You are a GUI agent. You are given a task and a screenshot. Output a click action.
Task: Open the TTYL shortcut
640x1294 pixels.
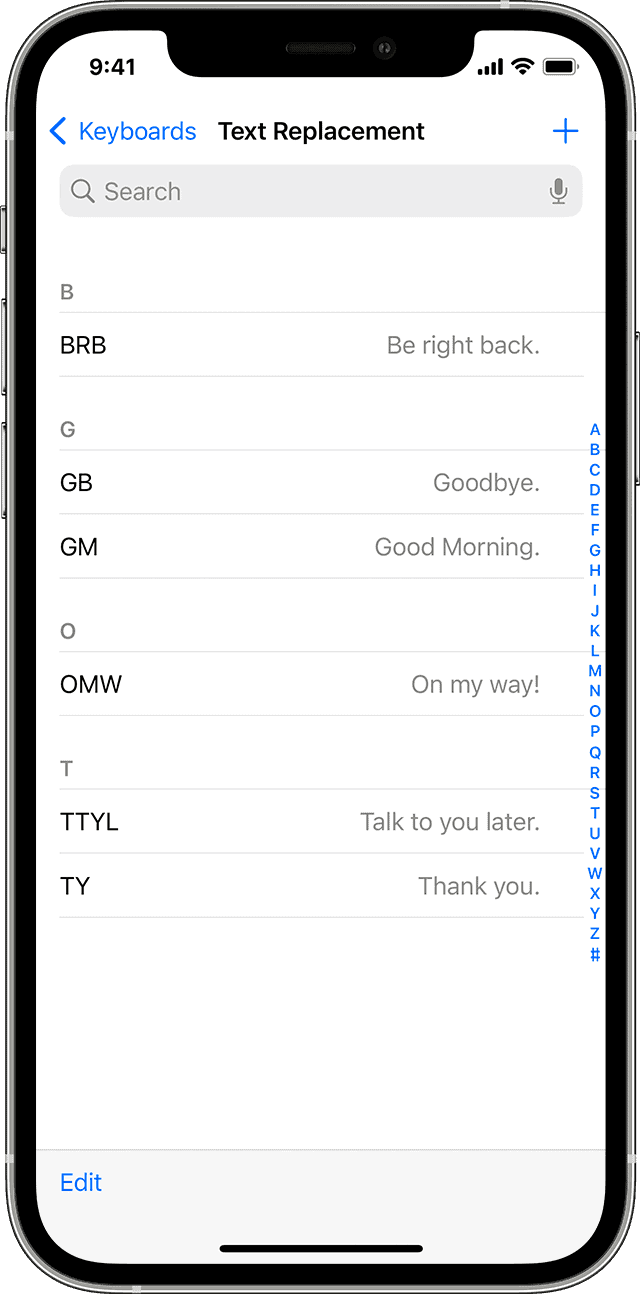click(x=321, y=822)
